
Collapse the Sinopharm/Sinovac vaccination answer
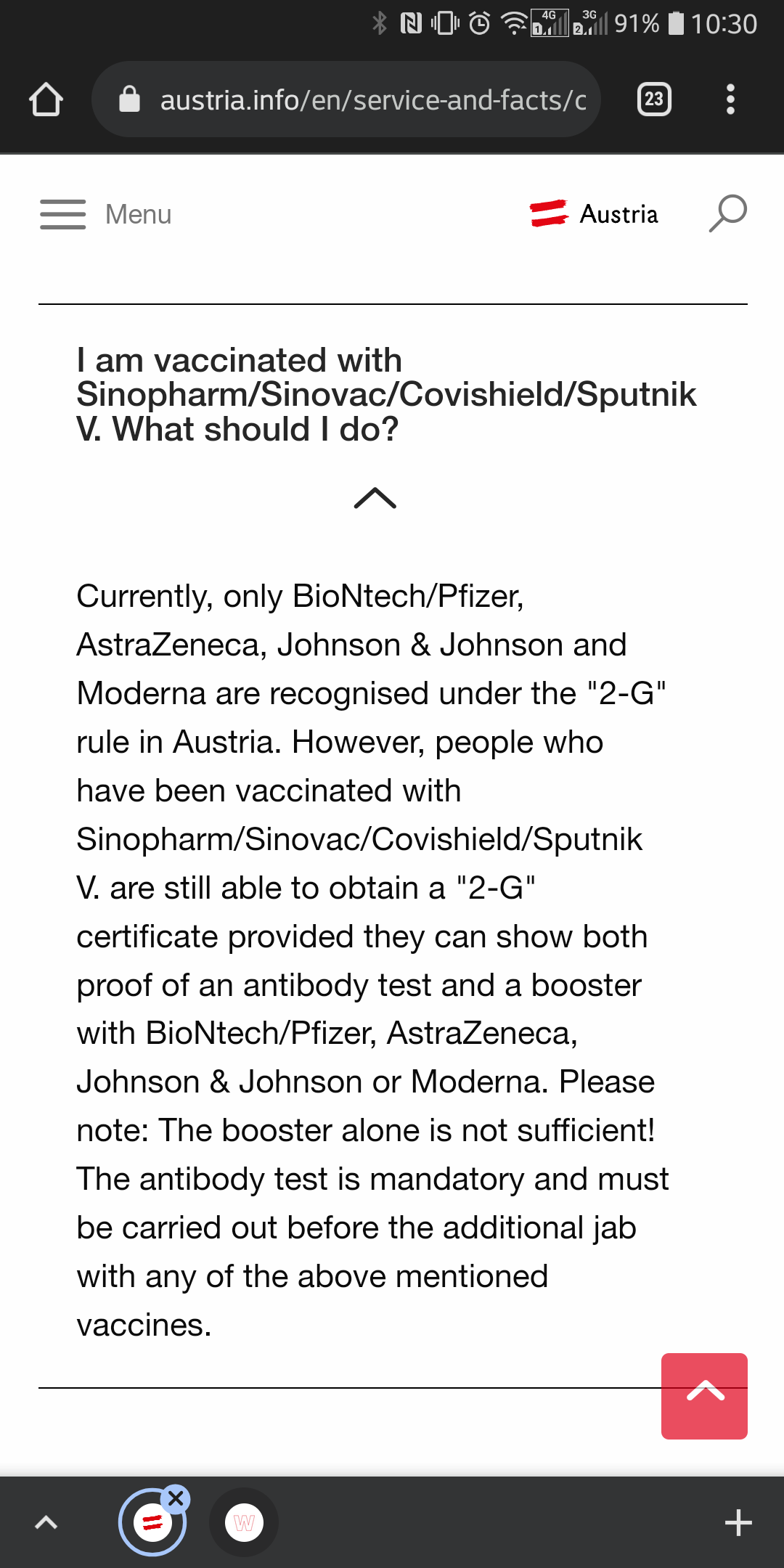click(x=375, y=498)
